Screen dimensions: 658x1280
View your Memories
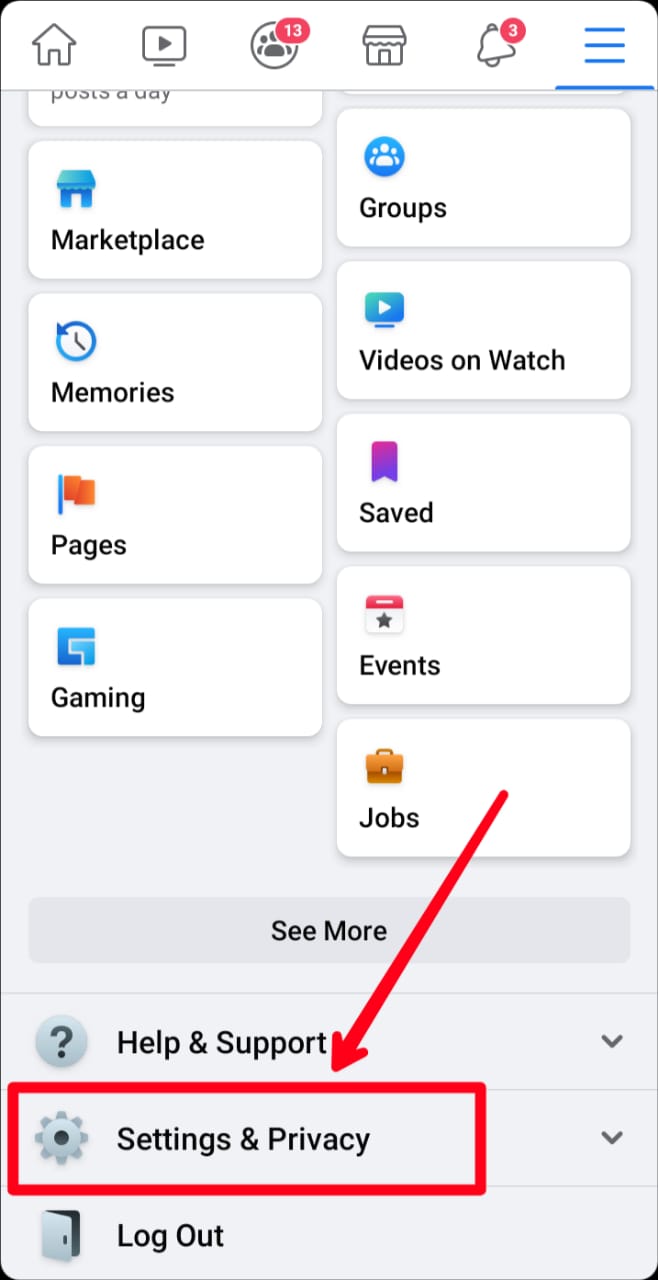tap(175, 362)
